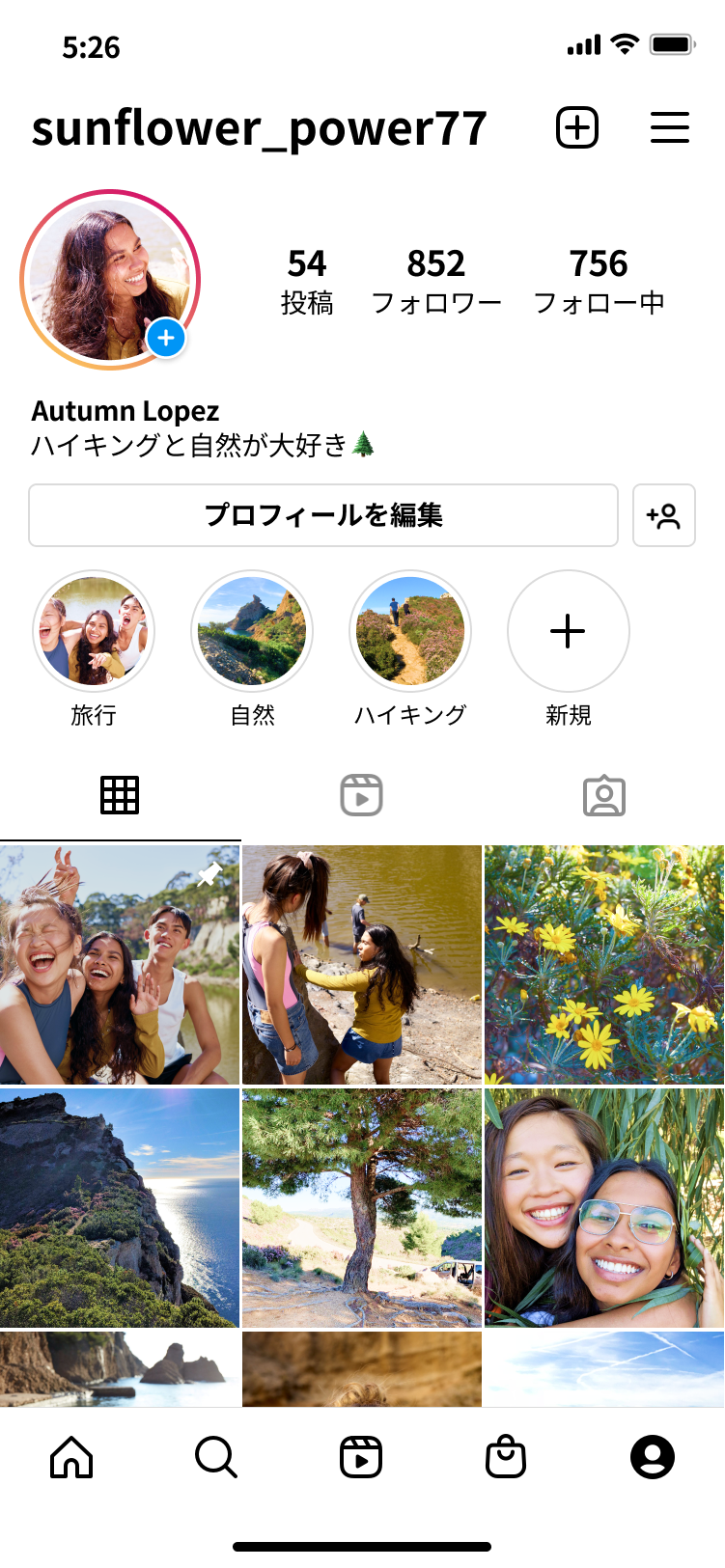Switch to the tagged photos tab
The height and width of the screenshot is (1568, 725).
click(604, 796)
